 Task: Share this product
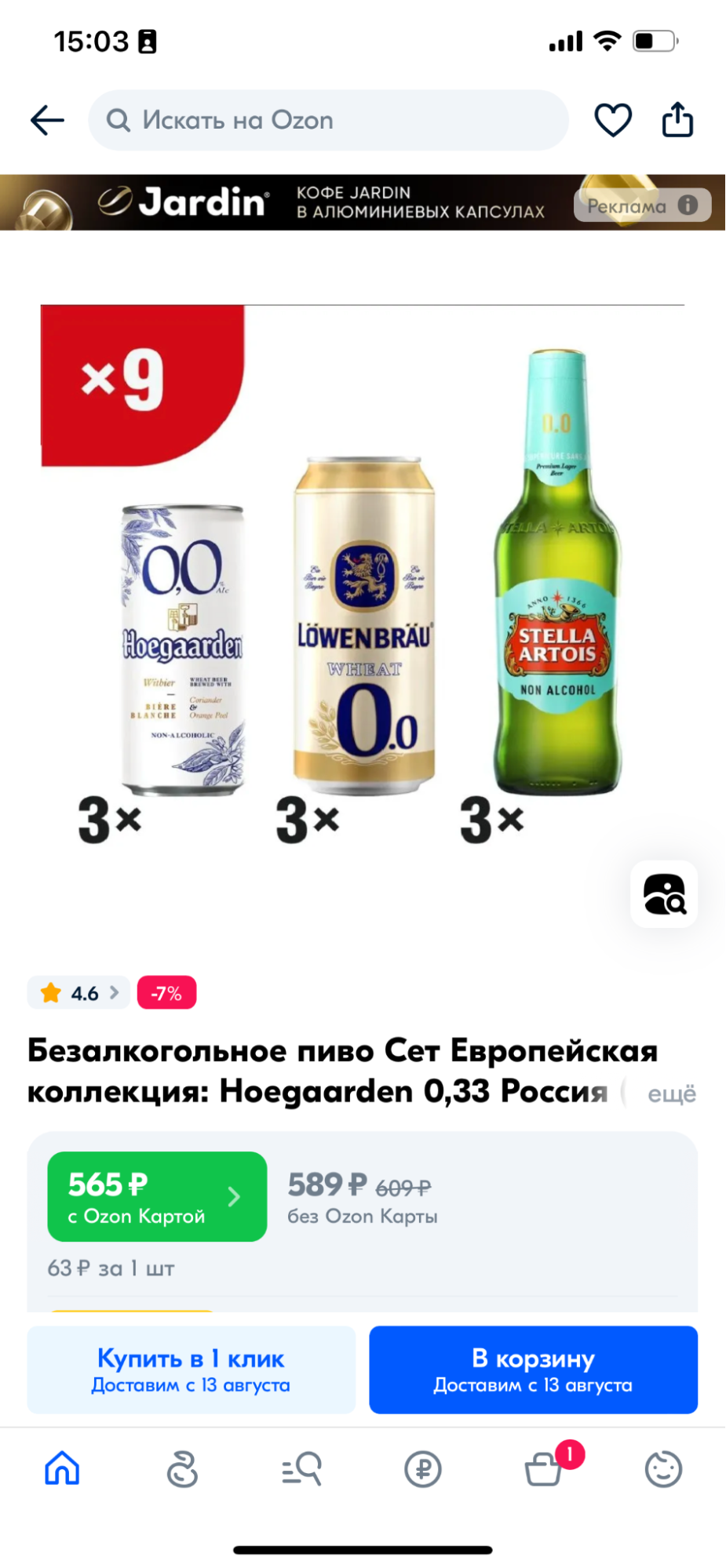(x=677, y=119)
